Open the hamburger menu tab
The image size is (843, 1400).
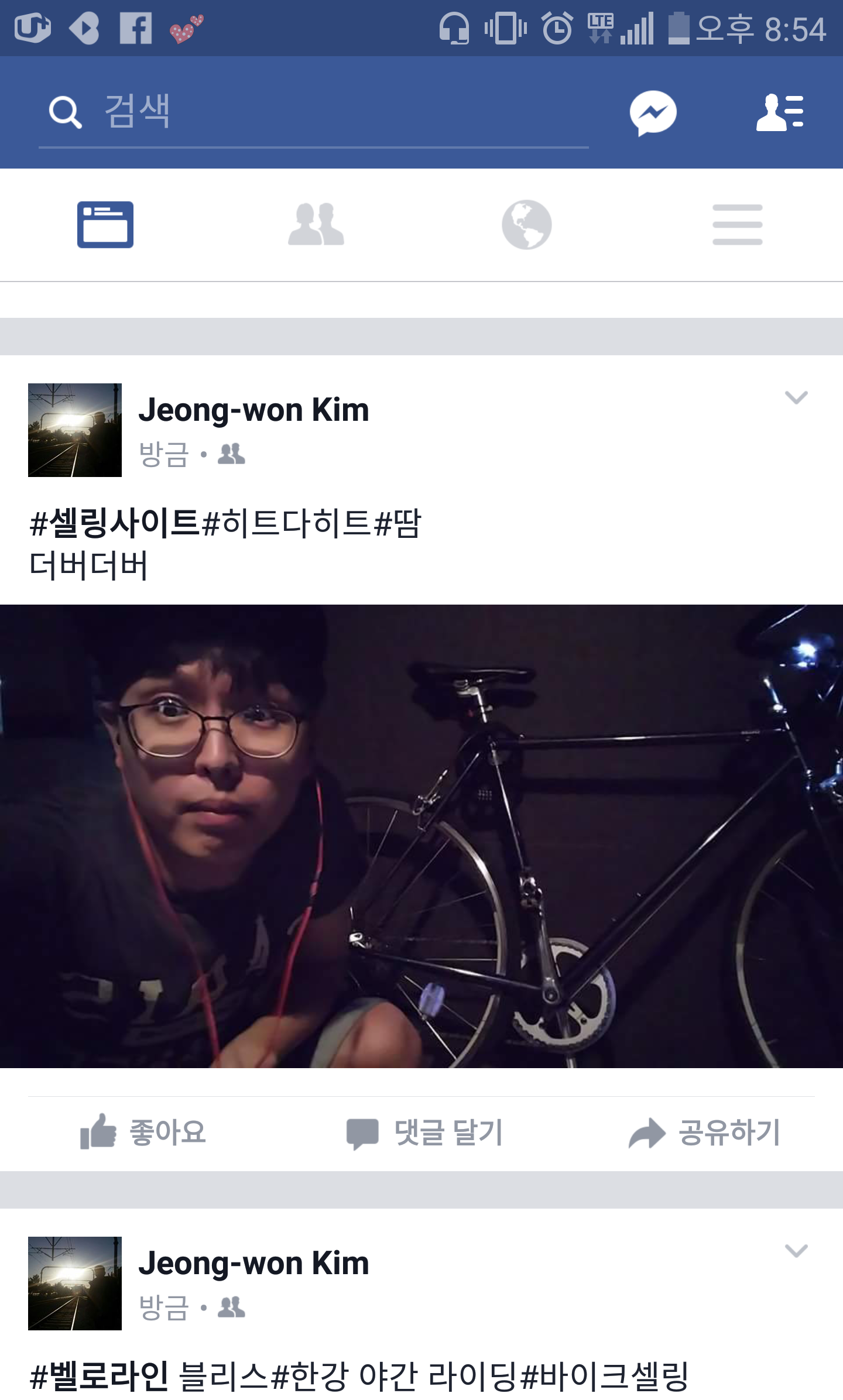tap(737, 225)
